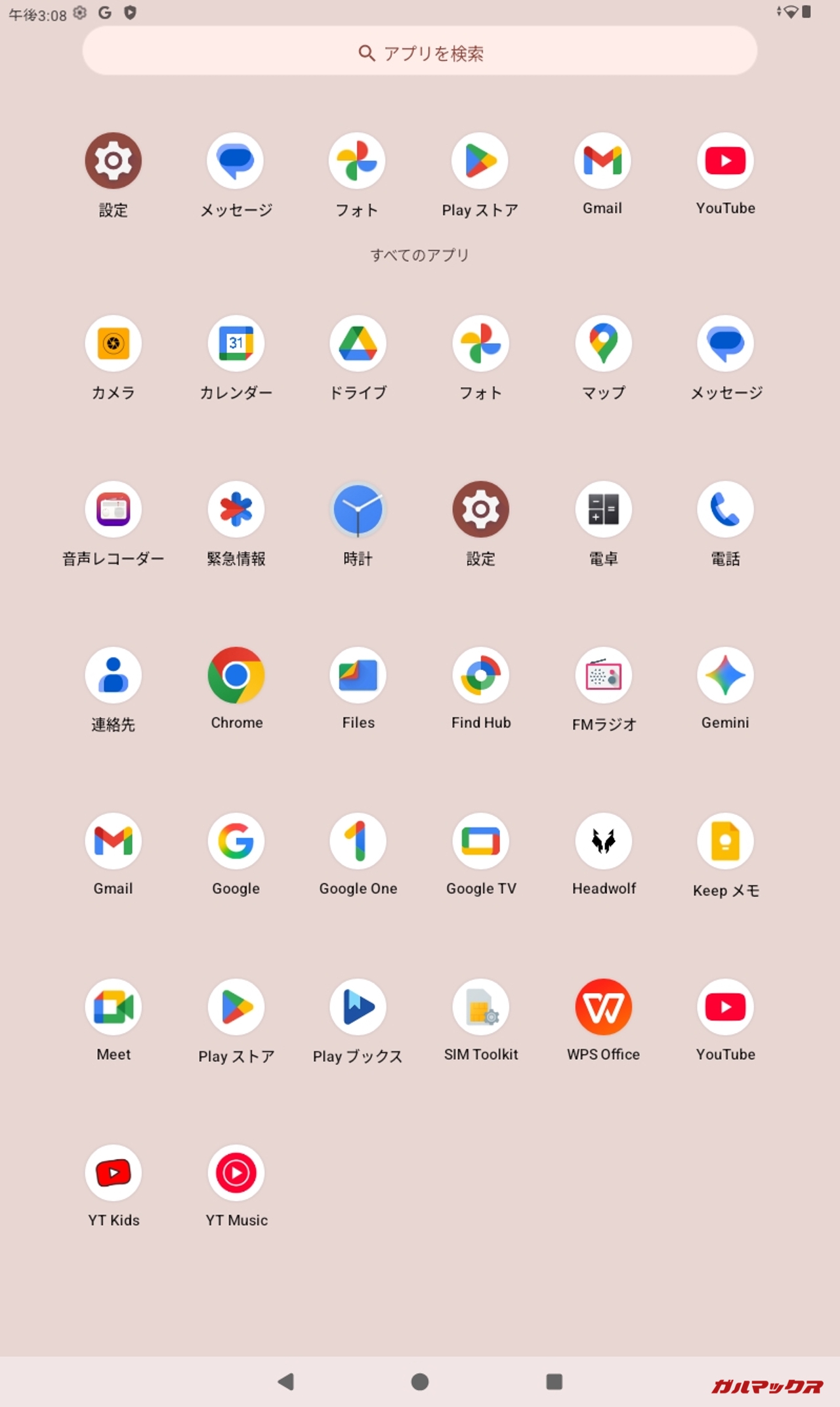This screenshot has height=1407, width=840.
Task: Open カレンダー app
Action: click(236, 343)
